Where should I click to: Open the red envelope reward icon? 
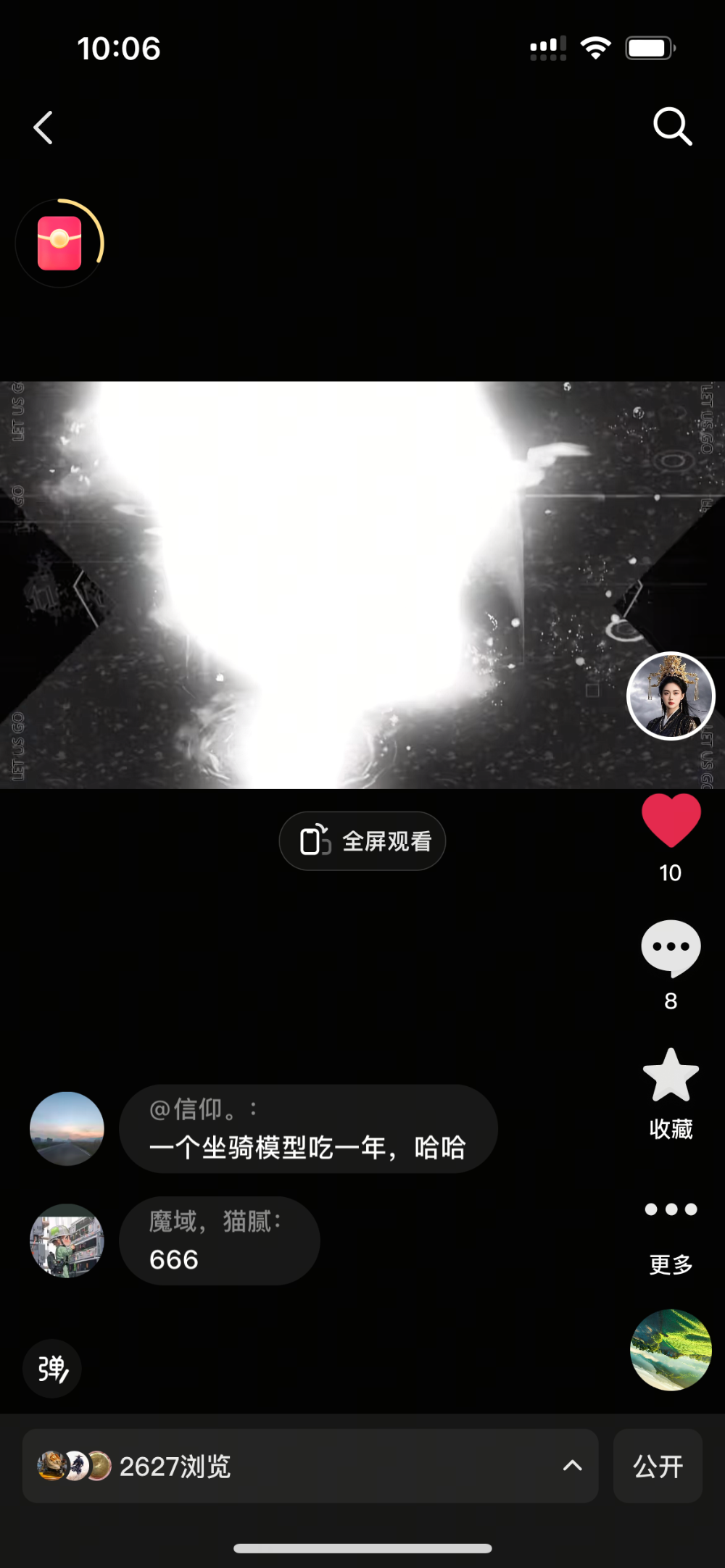[59, 243]
